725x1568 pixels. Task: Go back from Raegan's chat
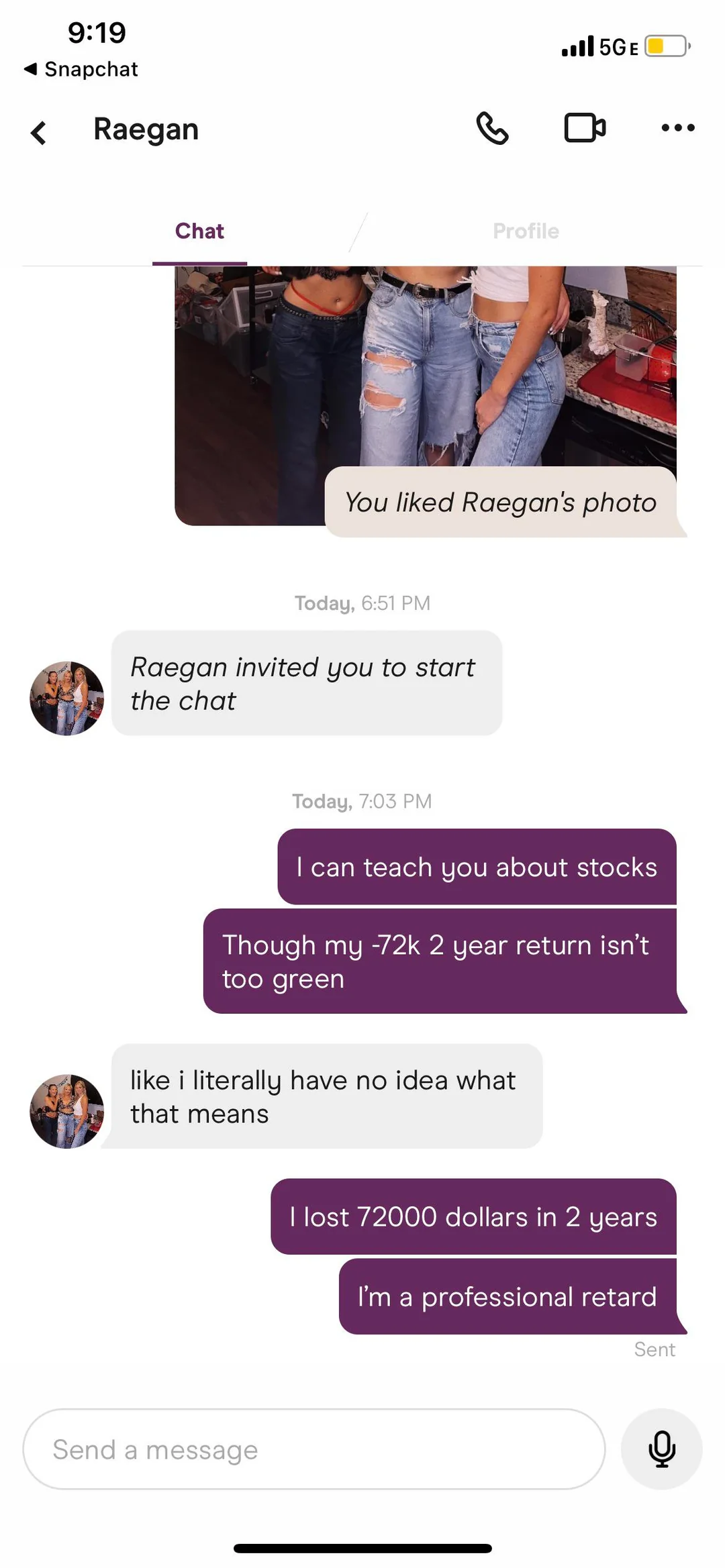tap(39, 132)
